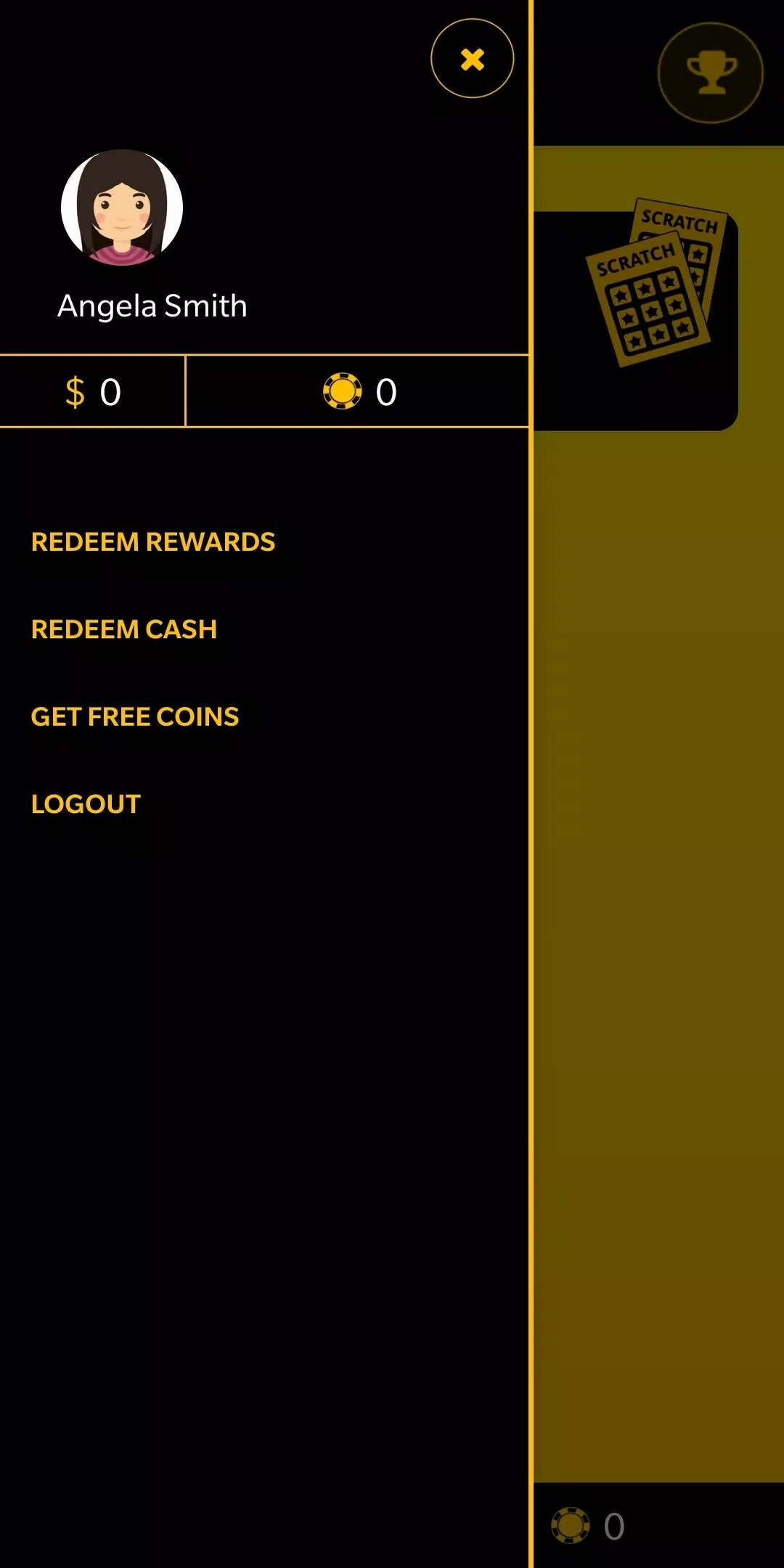Open Redeem Rewards
This screenshot has height=1568, width=784.
coord(153,542)
